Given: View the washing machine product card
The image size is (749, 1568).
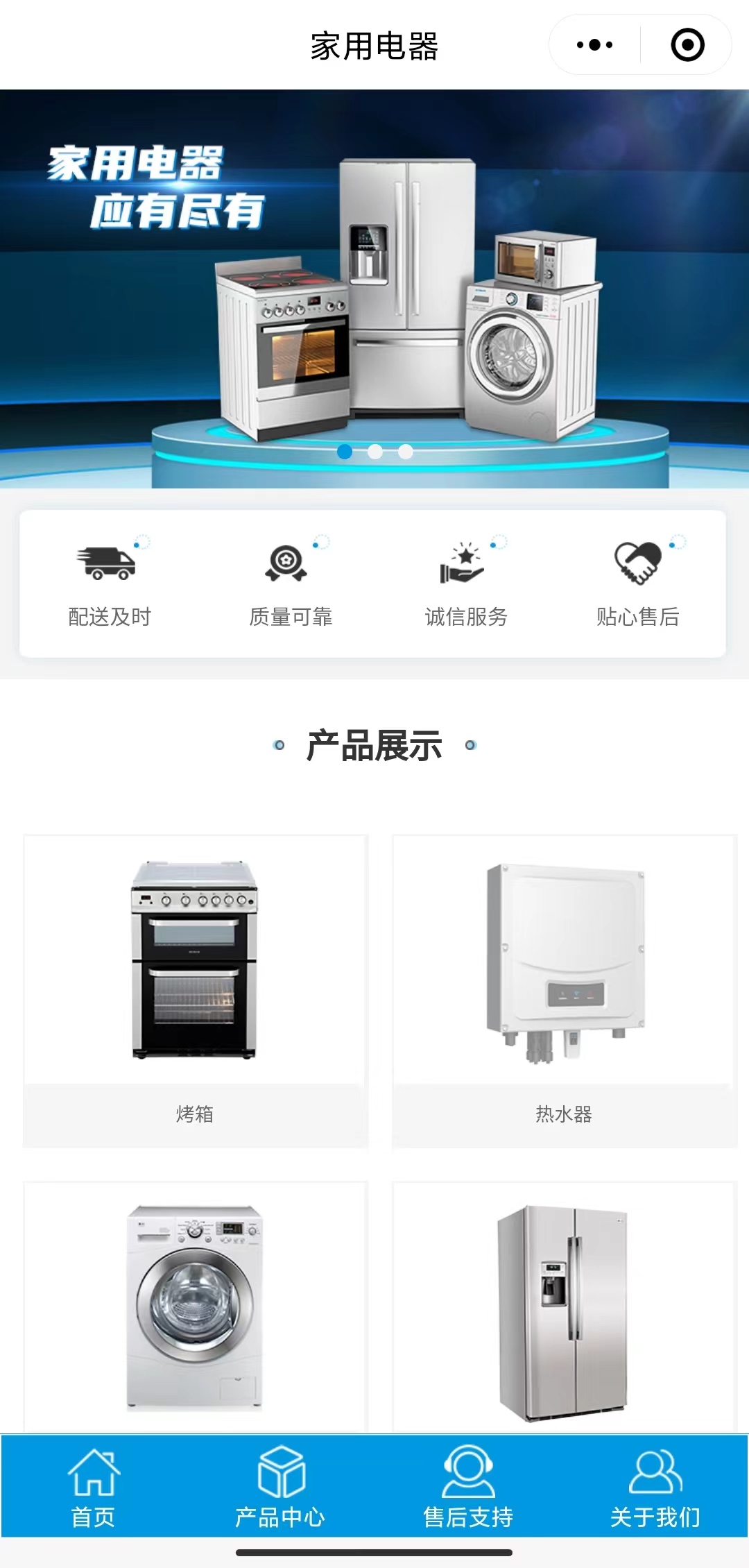Looking at the screenshot, I should point(195,1308).
